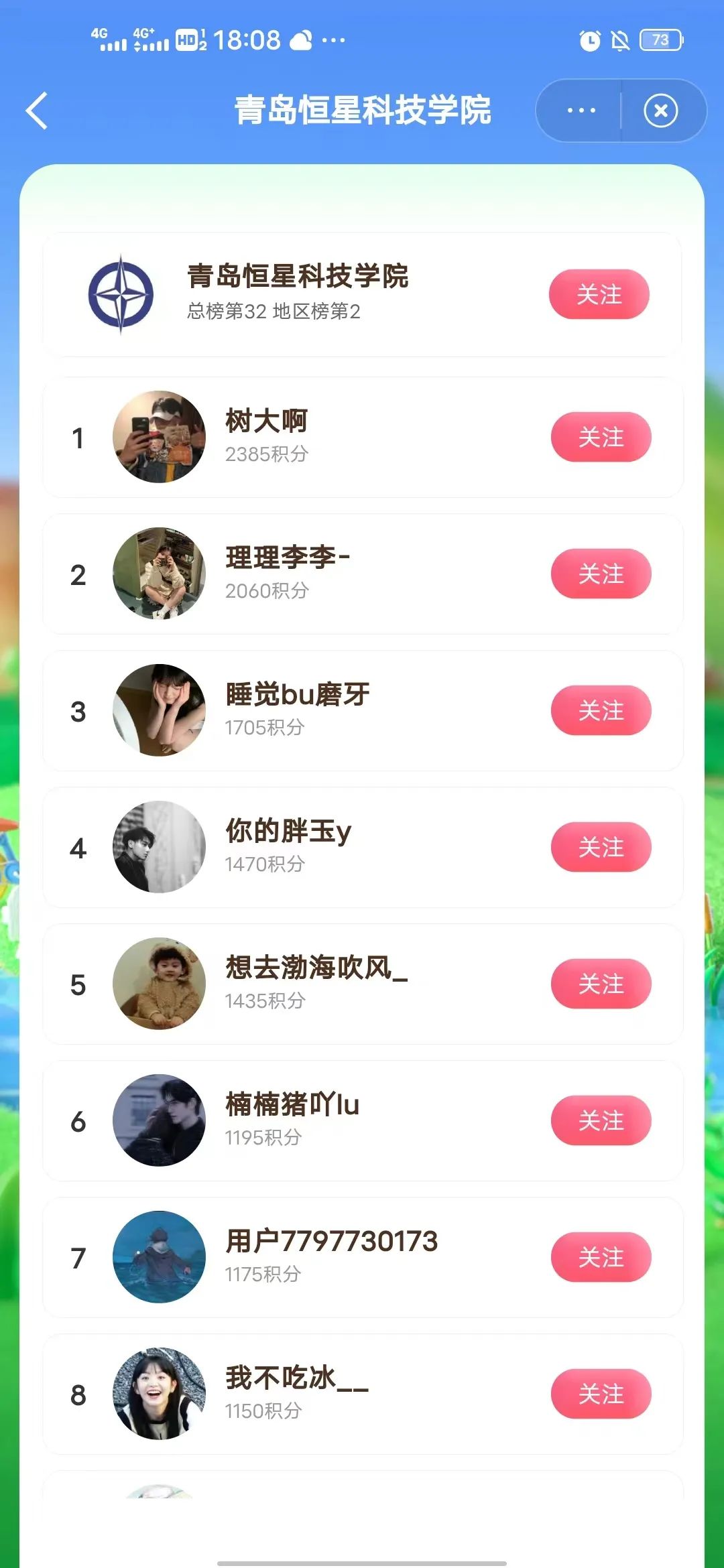This screenshot has width=724, height=1568.
Task: Open the profile picture of 想去渤海吹风_
Action: coord(159,984)
